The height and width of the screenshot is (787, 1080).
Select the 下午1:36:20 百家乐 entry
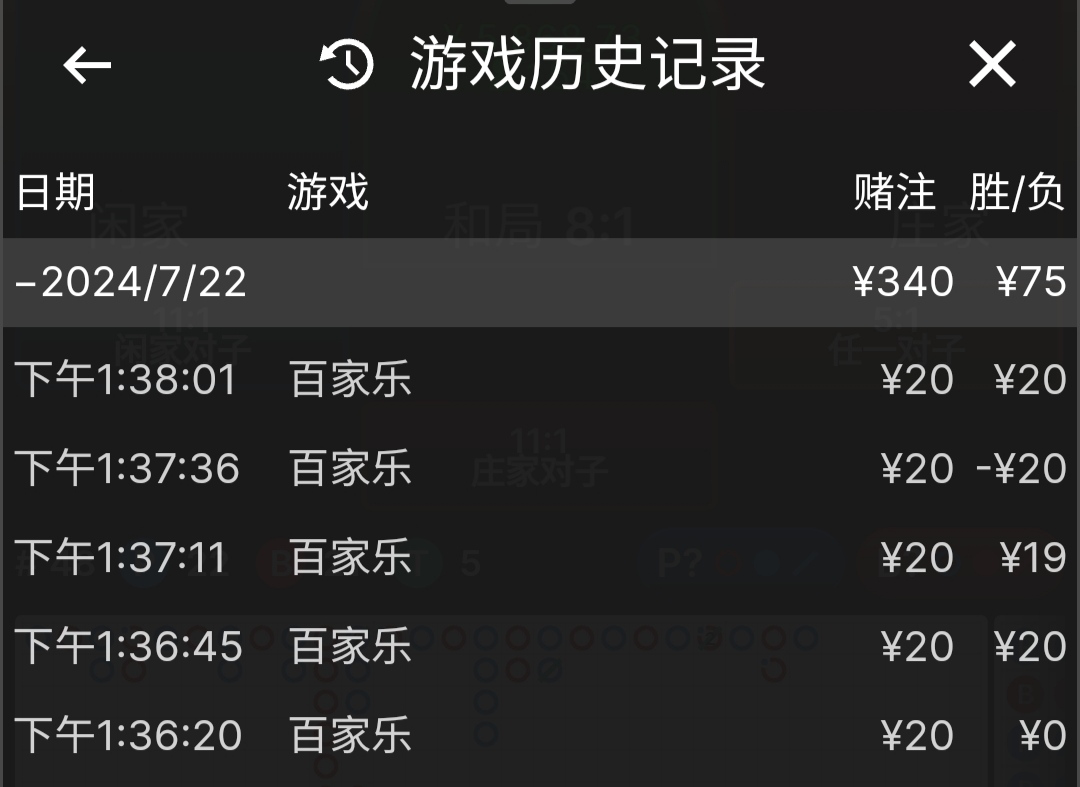pyautogui.click(x=540, y=735)
